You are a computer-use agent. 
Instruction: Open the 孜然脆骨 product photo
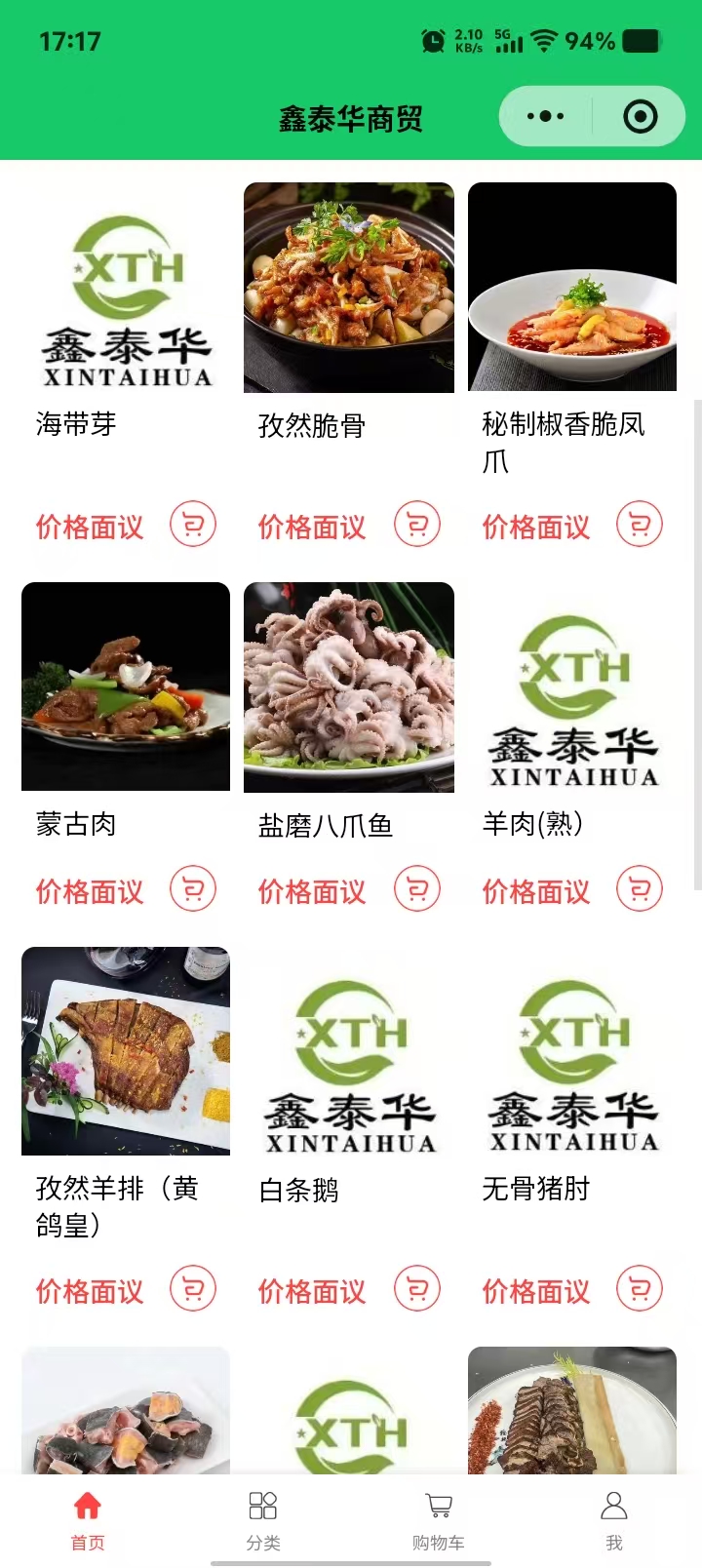tap(349, 288)
